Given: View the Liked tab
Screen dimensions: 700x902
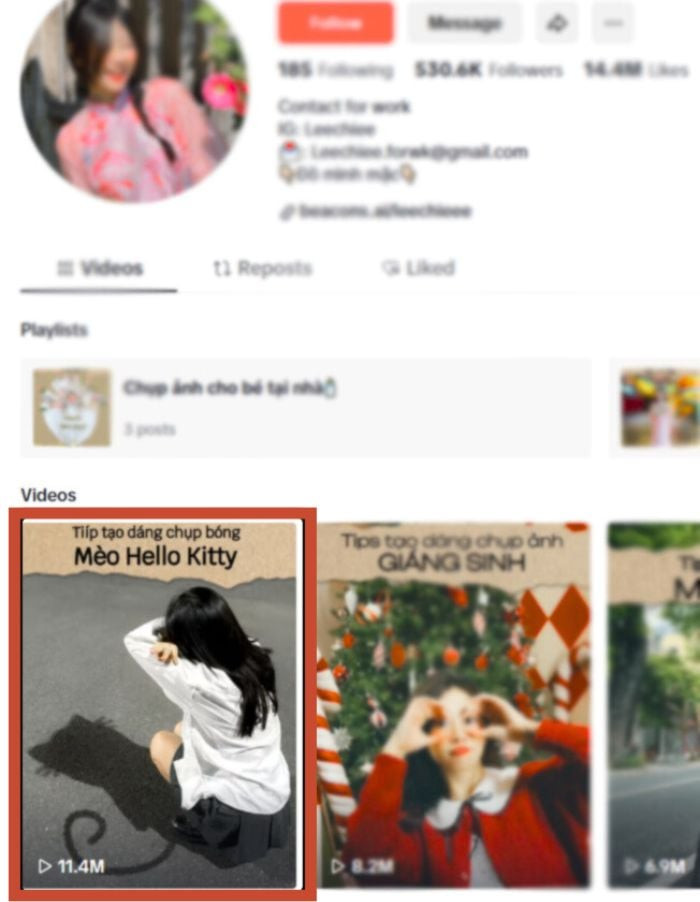Looking at the screenshot, I should pyautogui.click(x=418, y=268).
